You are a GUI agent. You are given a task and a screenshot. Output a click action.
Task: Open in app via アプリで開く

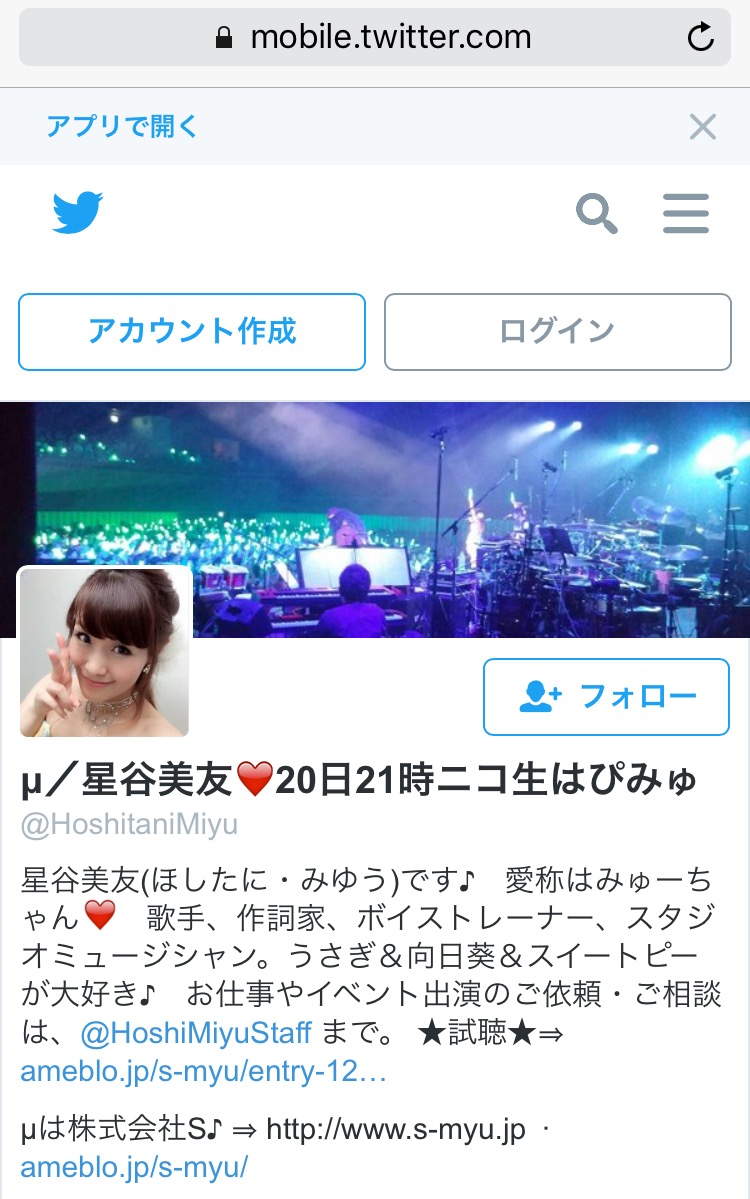tap(122, 127)
